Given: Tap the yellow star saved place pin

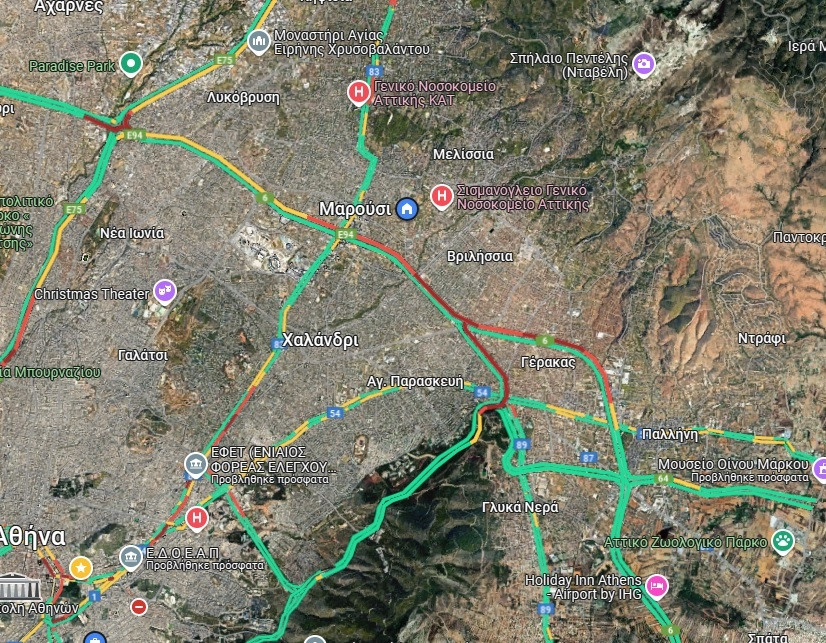Looking at the screenshot, I should 80,568.
